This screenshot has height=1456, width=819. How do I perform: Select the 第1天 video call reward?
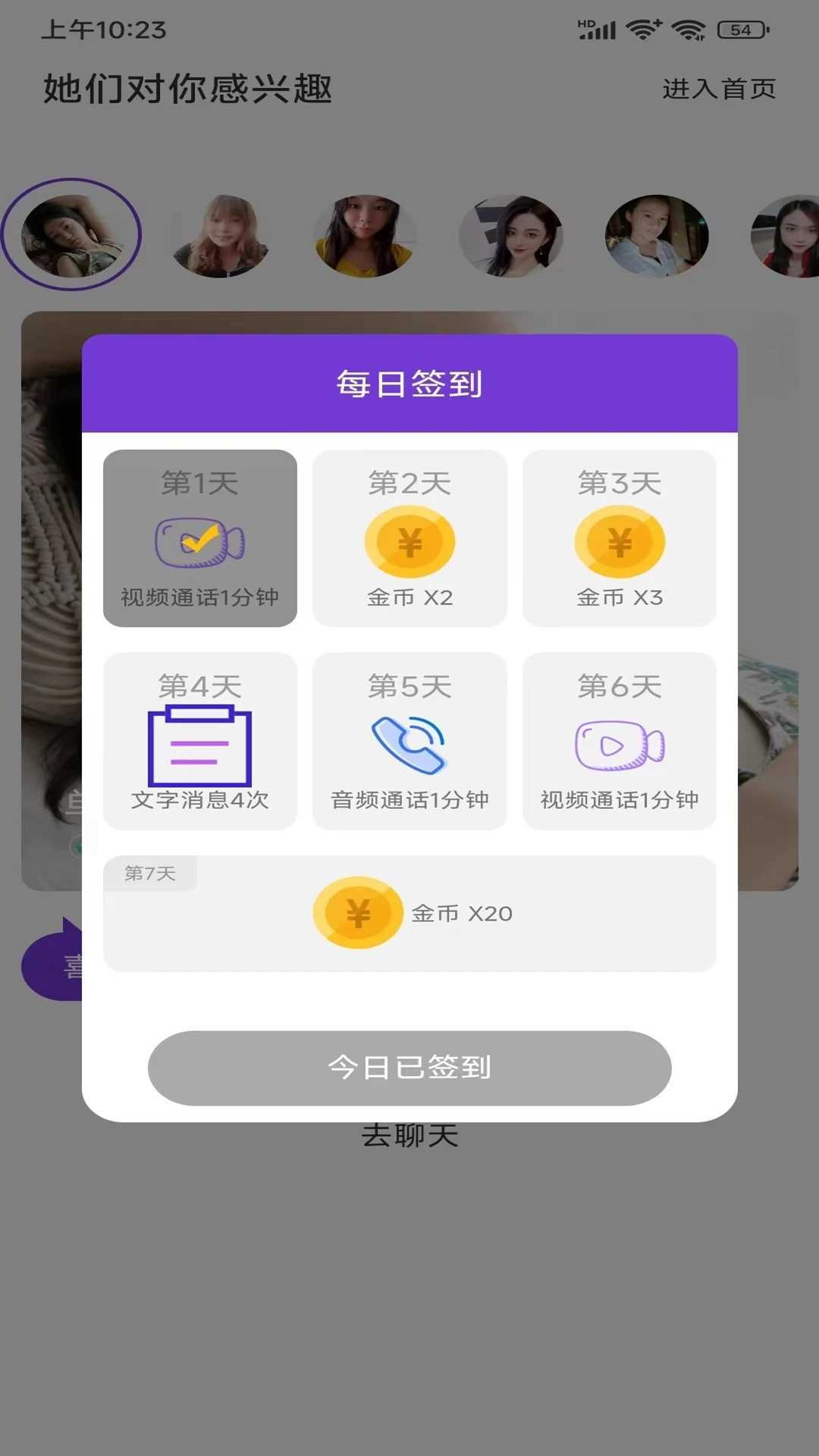200,538
